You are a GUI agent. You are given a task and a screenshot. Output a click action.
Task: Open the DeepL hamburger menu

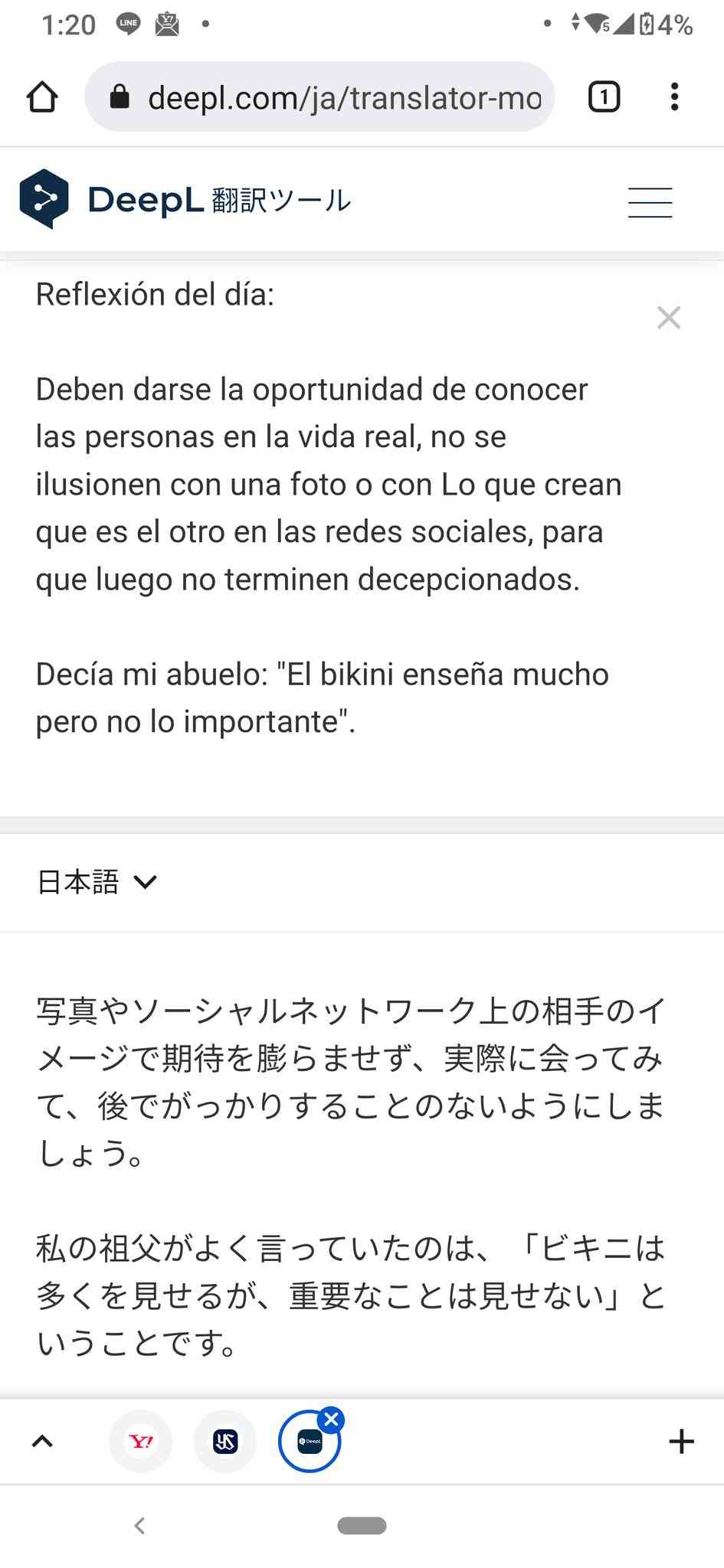coord(650,201)
